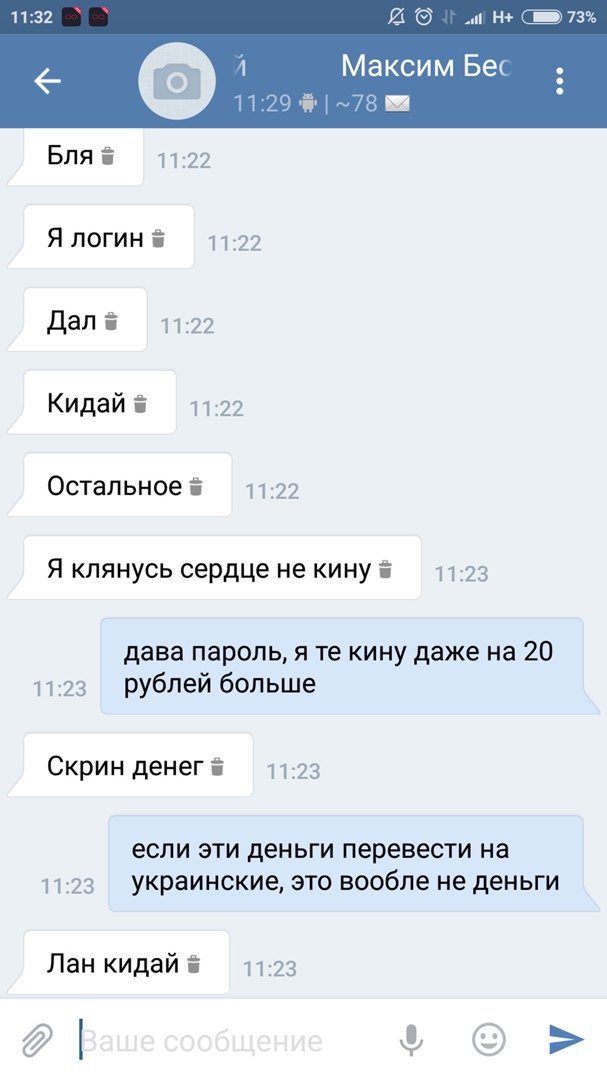Tap the paperclip attach icon
Image resolution: width=607 pixels, height=1080 pixels.
coord(37,1040)
